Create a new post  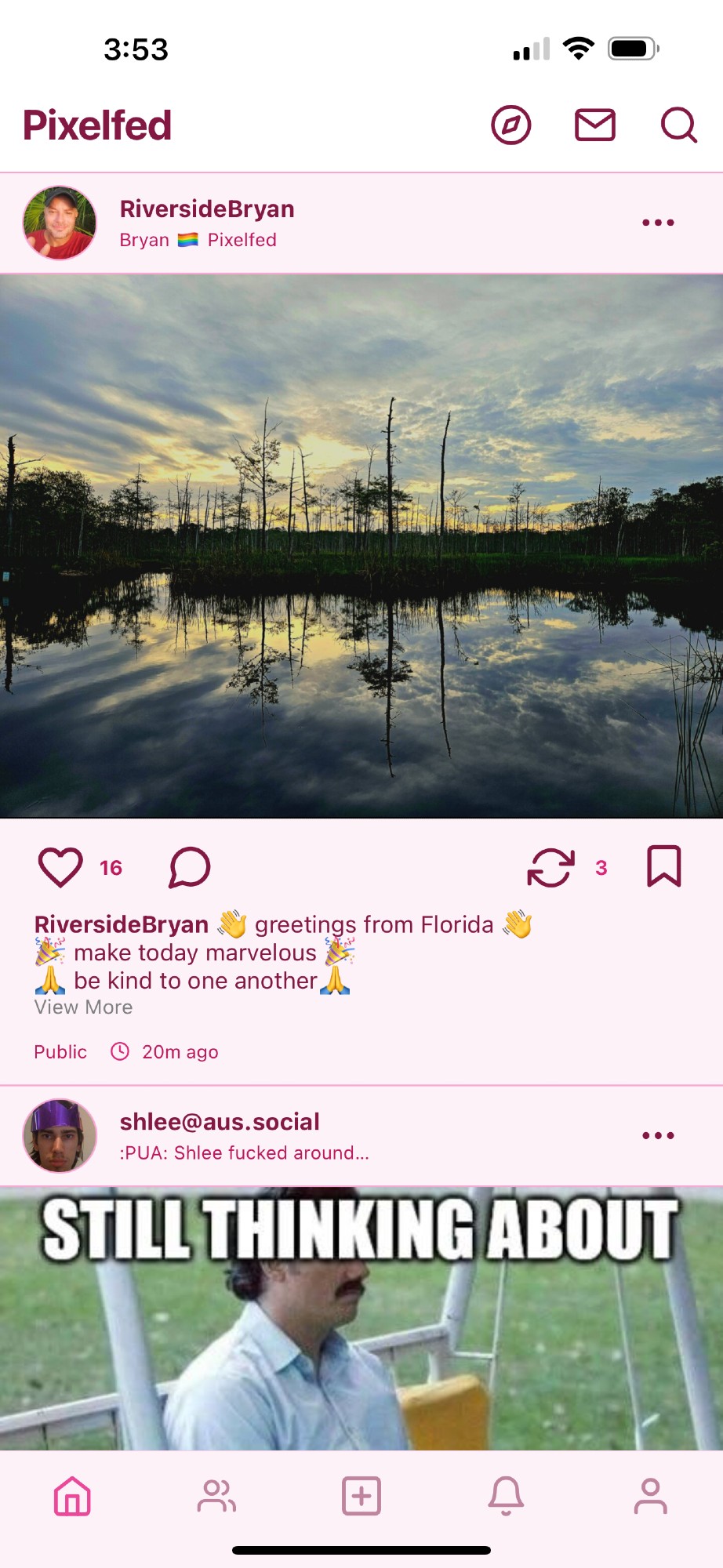click(x=361, y=1496)
